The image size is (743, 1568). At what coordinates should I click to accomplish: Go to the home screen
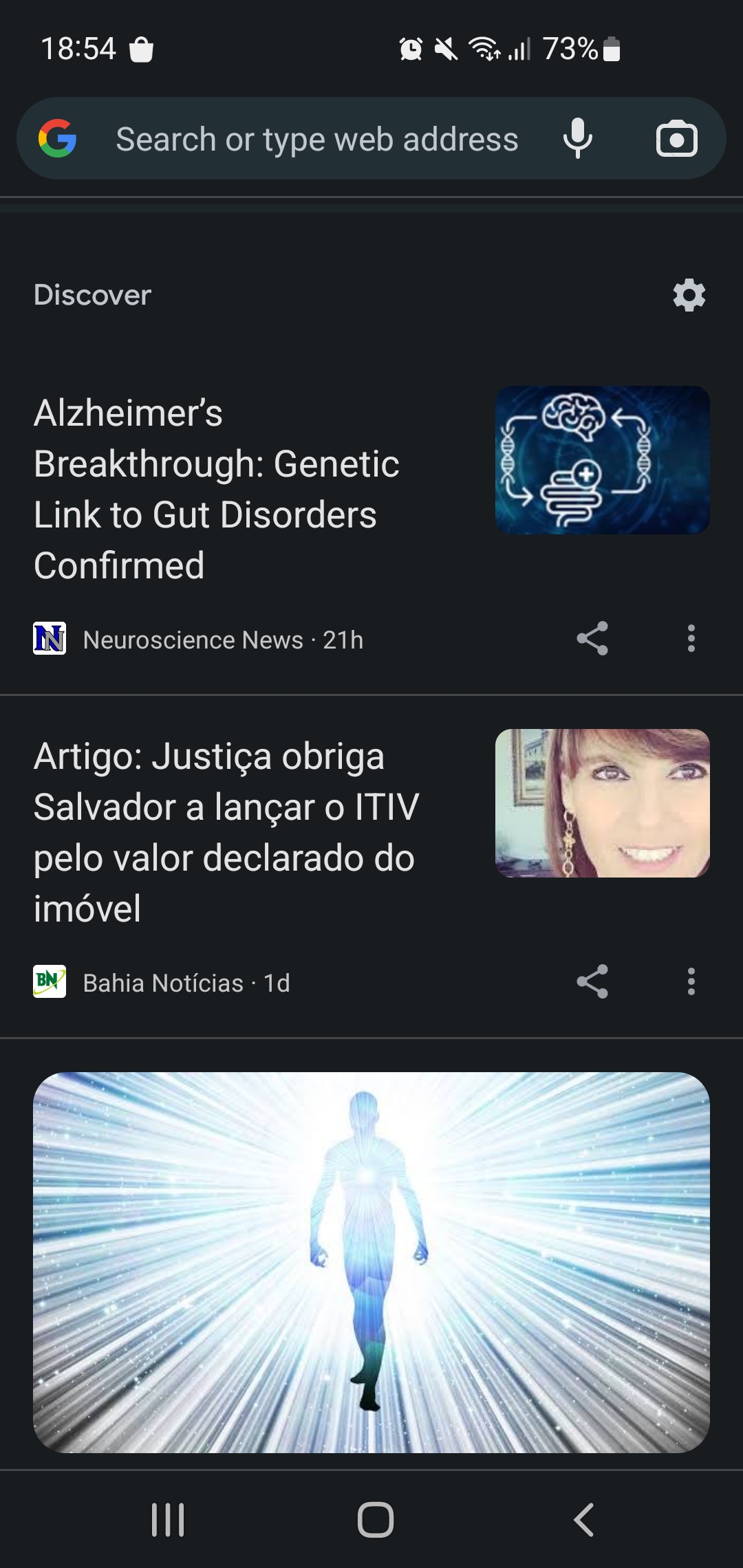[375, 1520]
